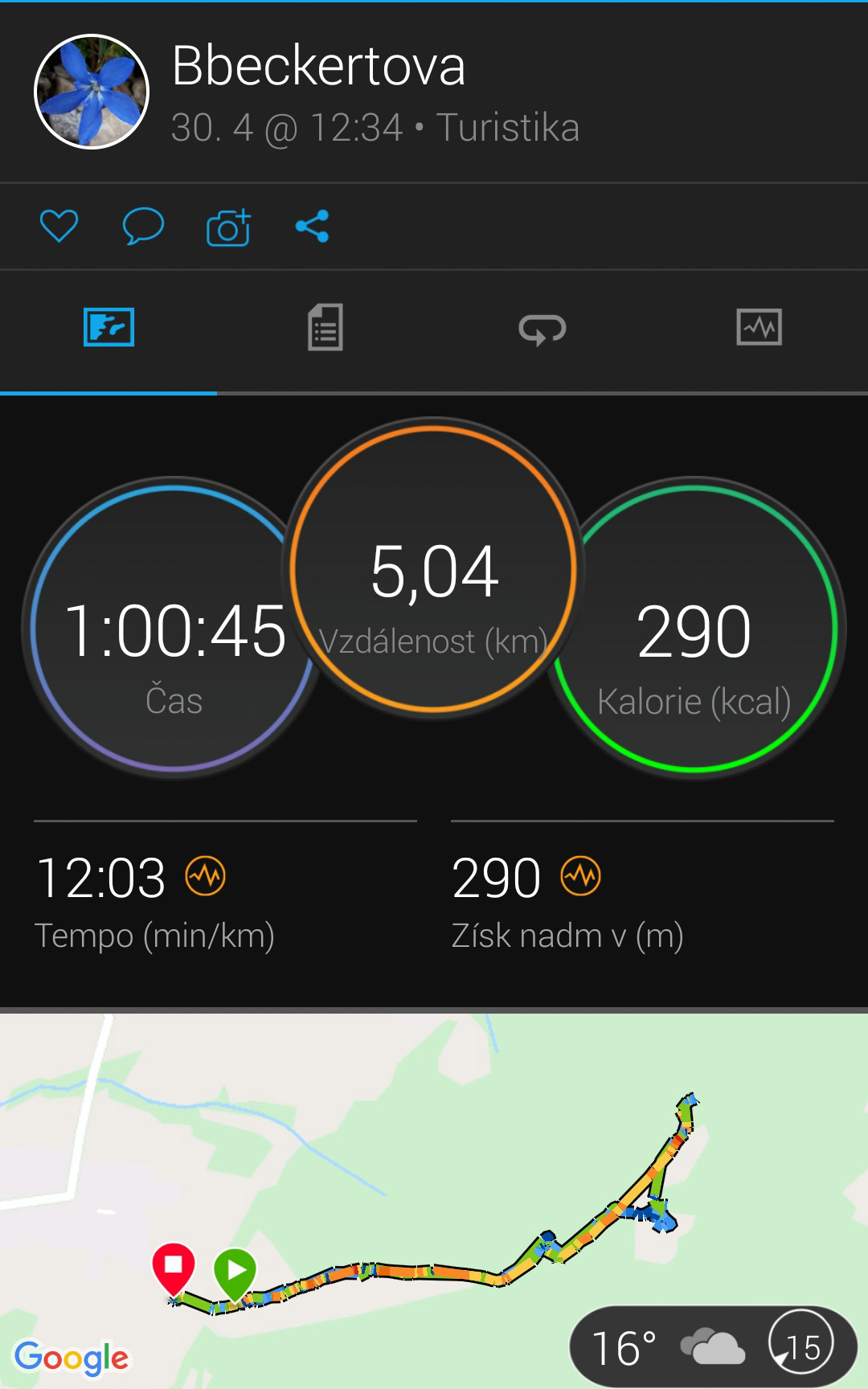868x1389 pixels.
Task: Open the charts tab
Action: pos(759,328)
